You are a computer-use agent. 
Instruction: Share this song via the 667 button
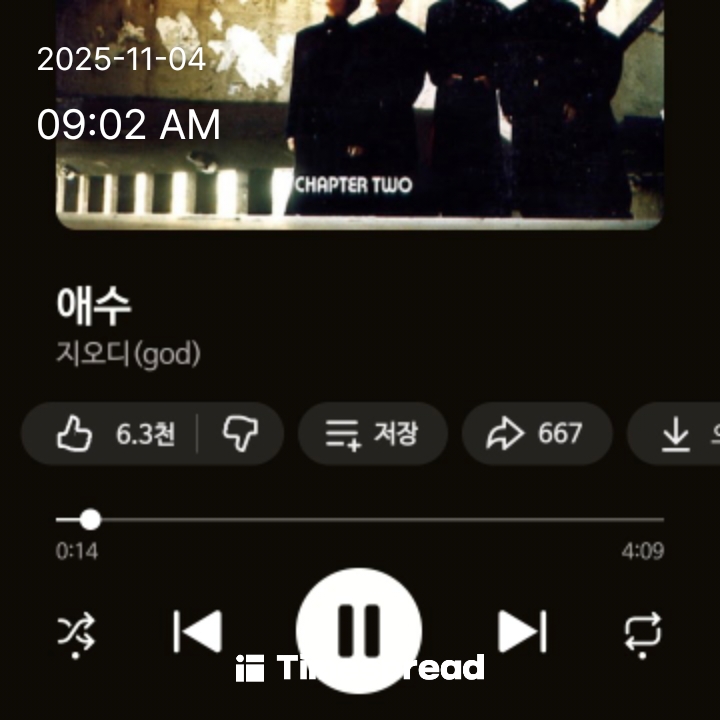[536, 434]
